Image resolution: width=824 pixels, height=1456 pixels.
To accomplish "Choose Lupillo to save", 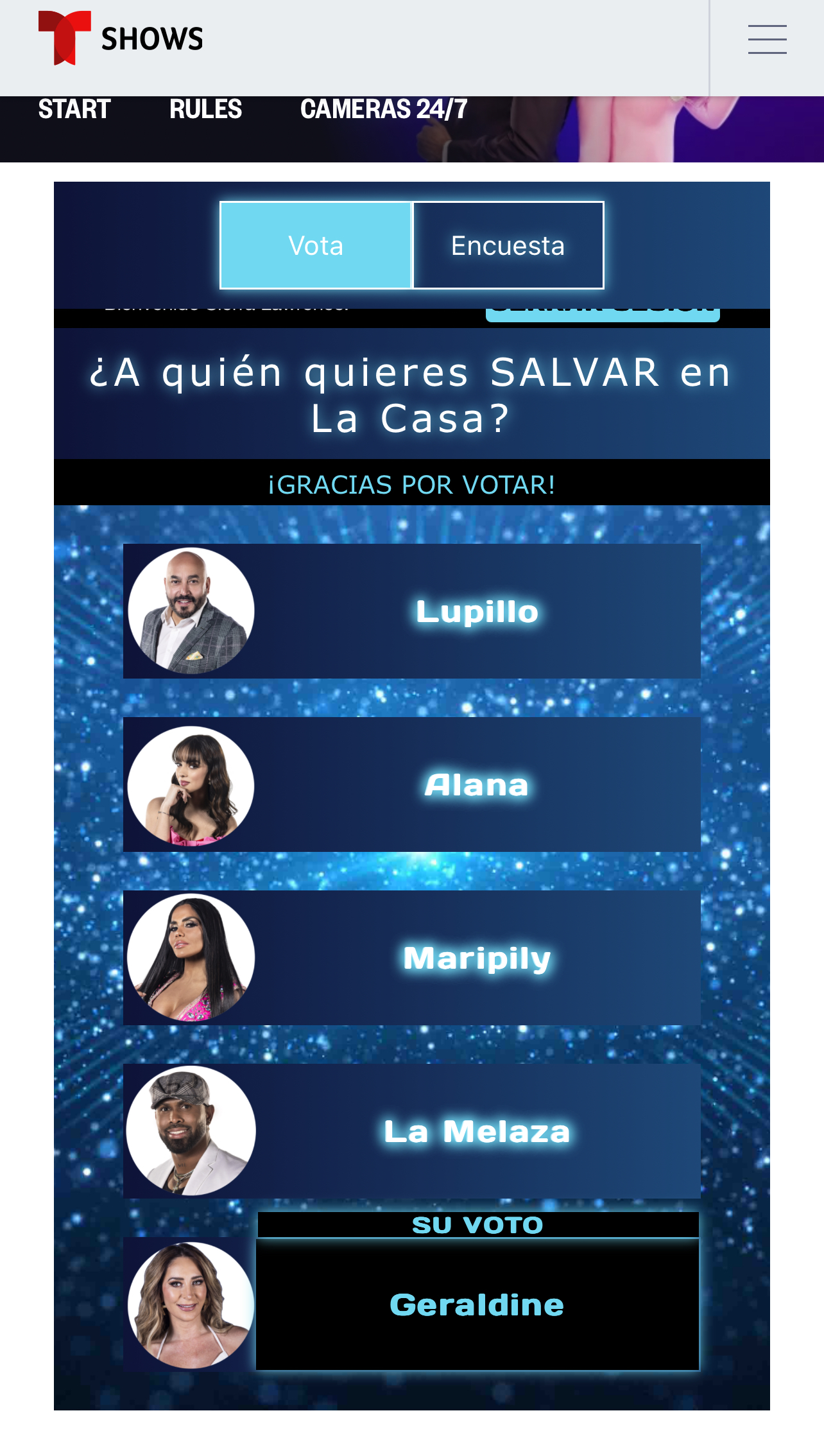I will [x=412, y=611].
